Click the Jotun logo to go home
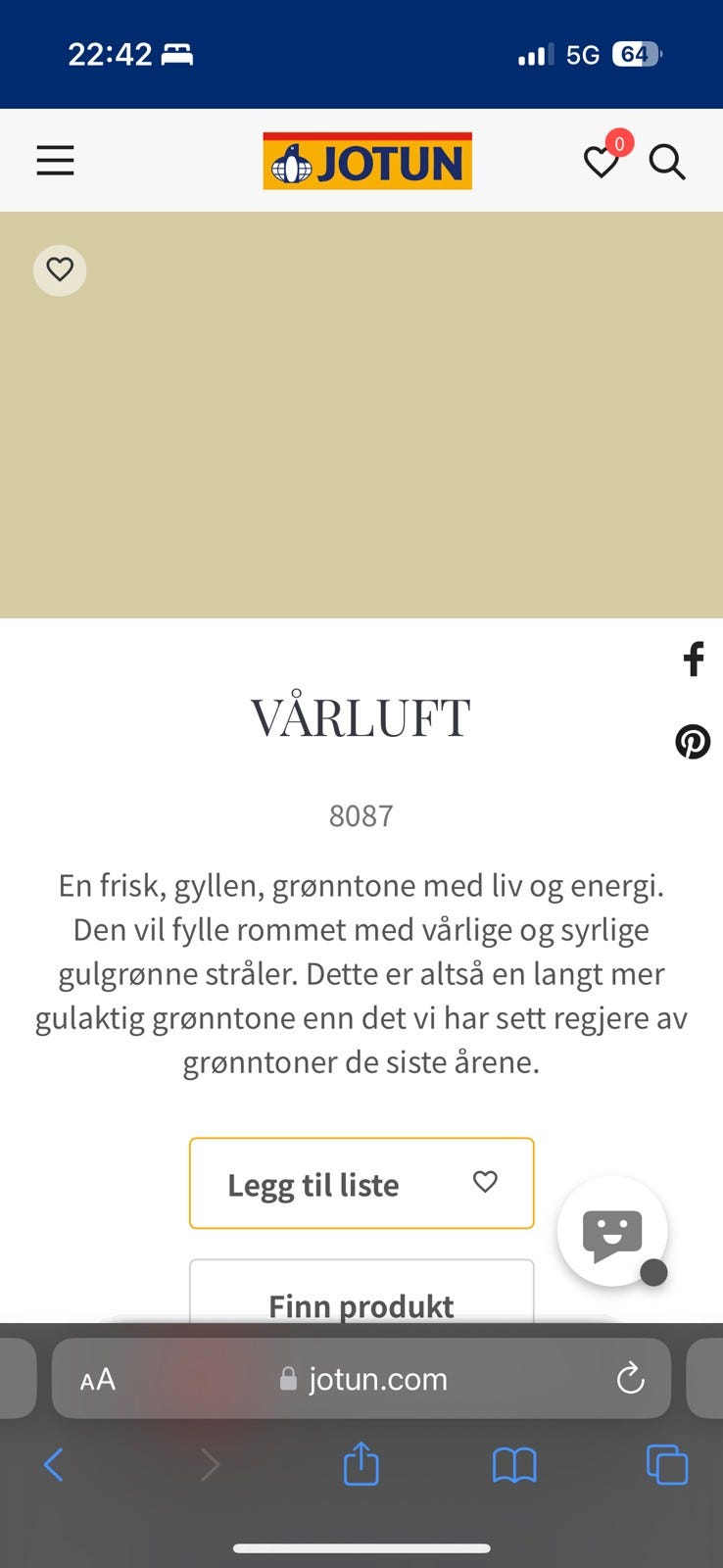This screenshot has height=1568, width=723. tap(367, 160)
